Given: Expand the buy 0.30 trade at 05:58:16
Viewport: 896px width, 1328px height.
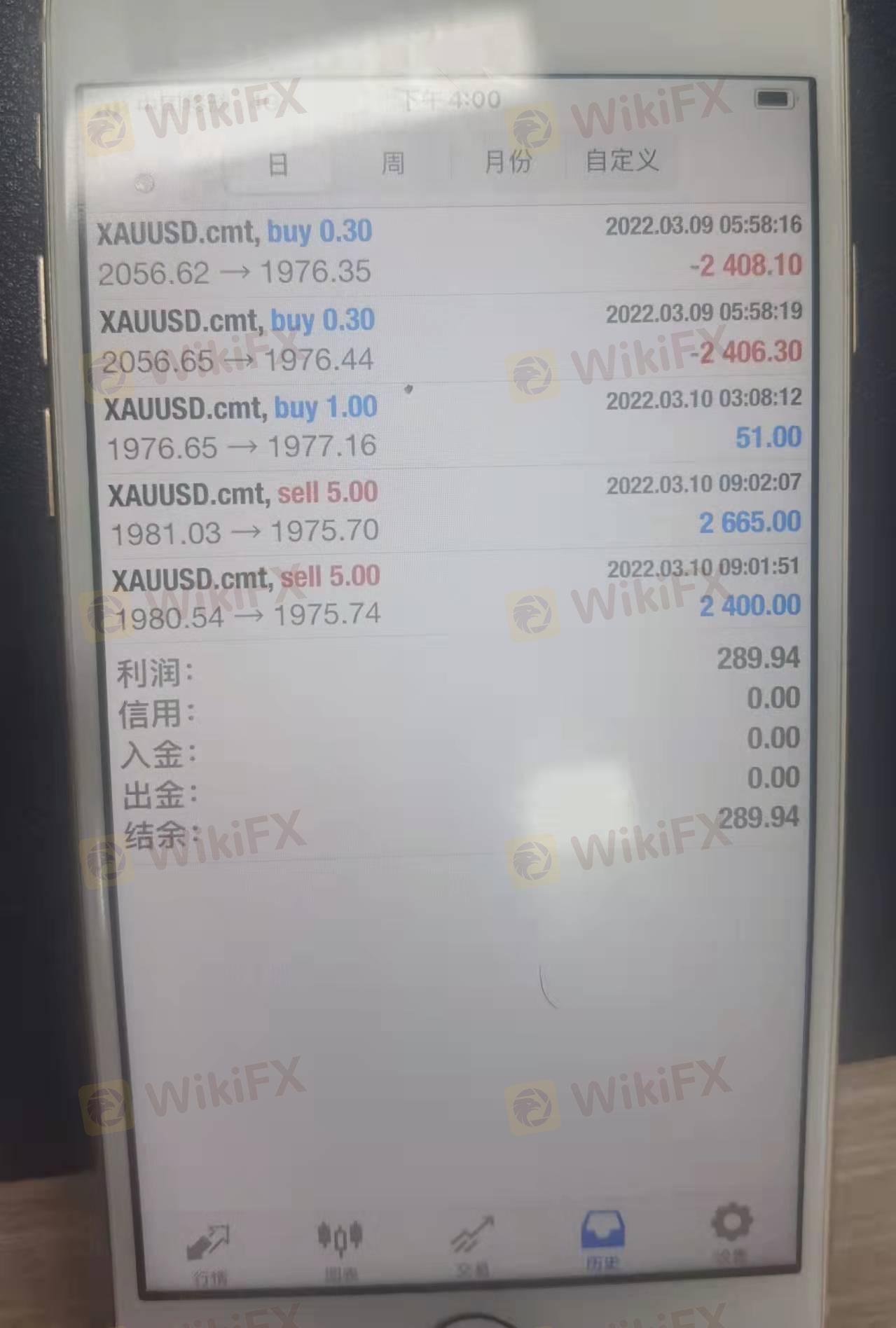Looking at the screenshot, I should 448,251.
